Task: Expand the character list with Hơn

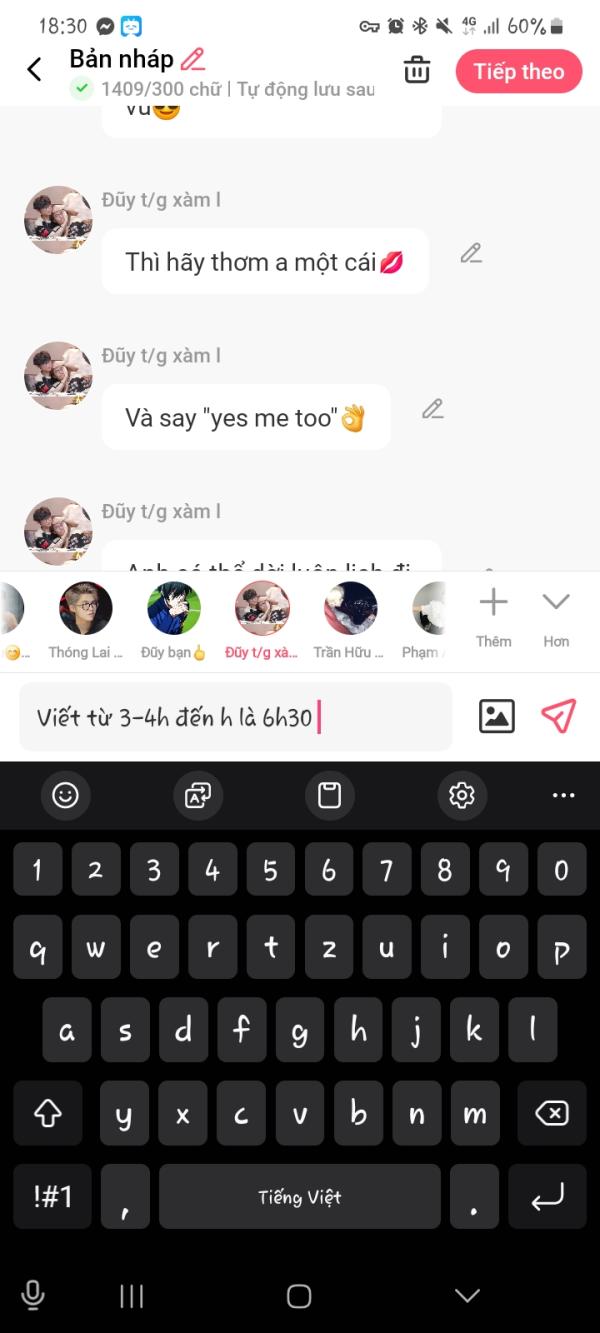Action: 556,616
